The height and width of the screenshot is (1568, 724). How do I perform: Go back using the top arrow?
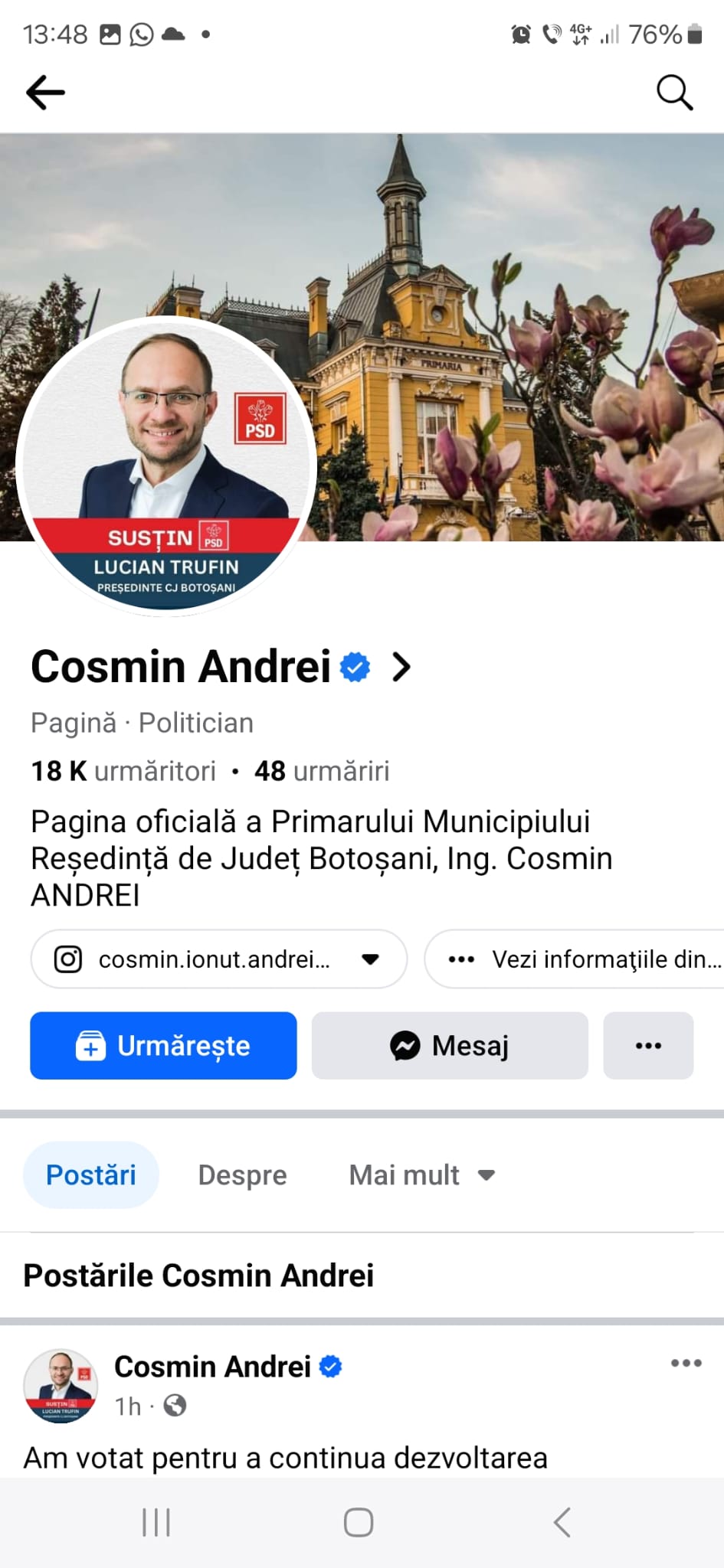pos(46,93)
